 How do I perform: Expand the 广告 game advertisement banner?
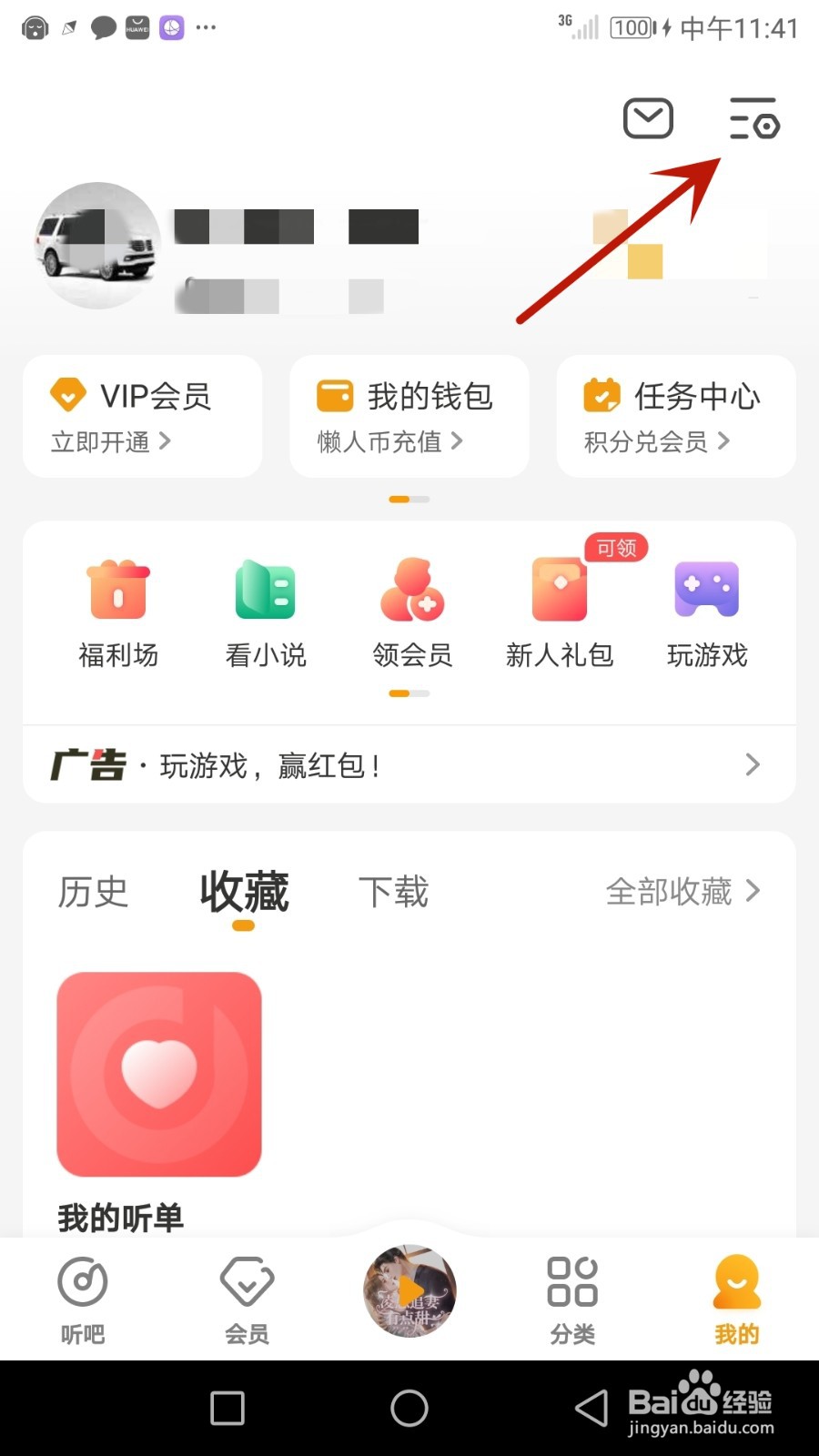pyautogui.click(x=409, y=764)
